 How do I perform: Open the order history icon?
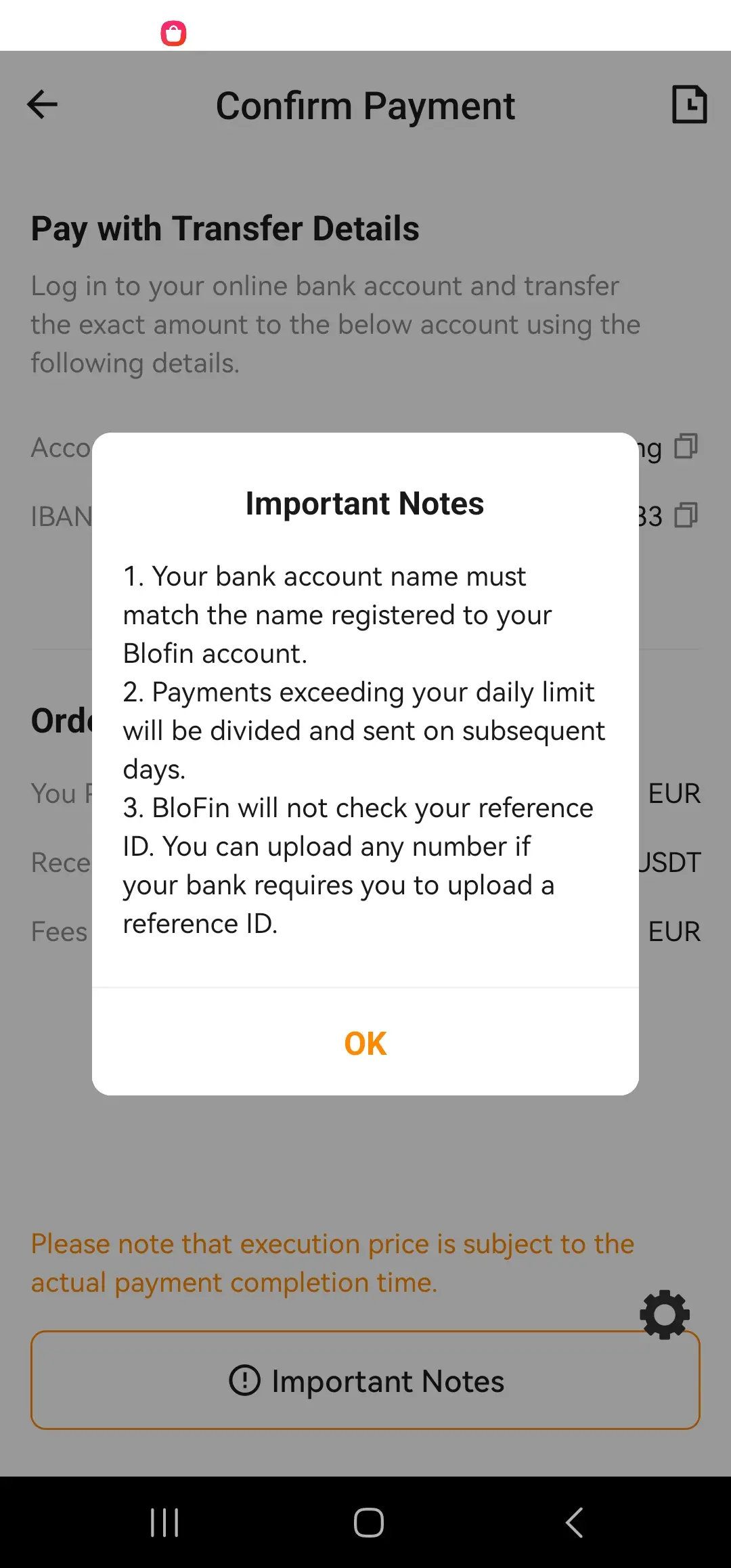[689, 105]
